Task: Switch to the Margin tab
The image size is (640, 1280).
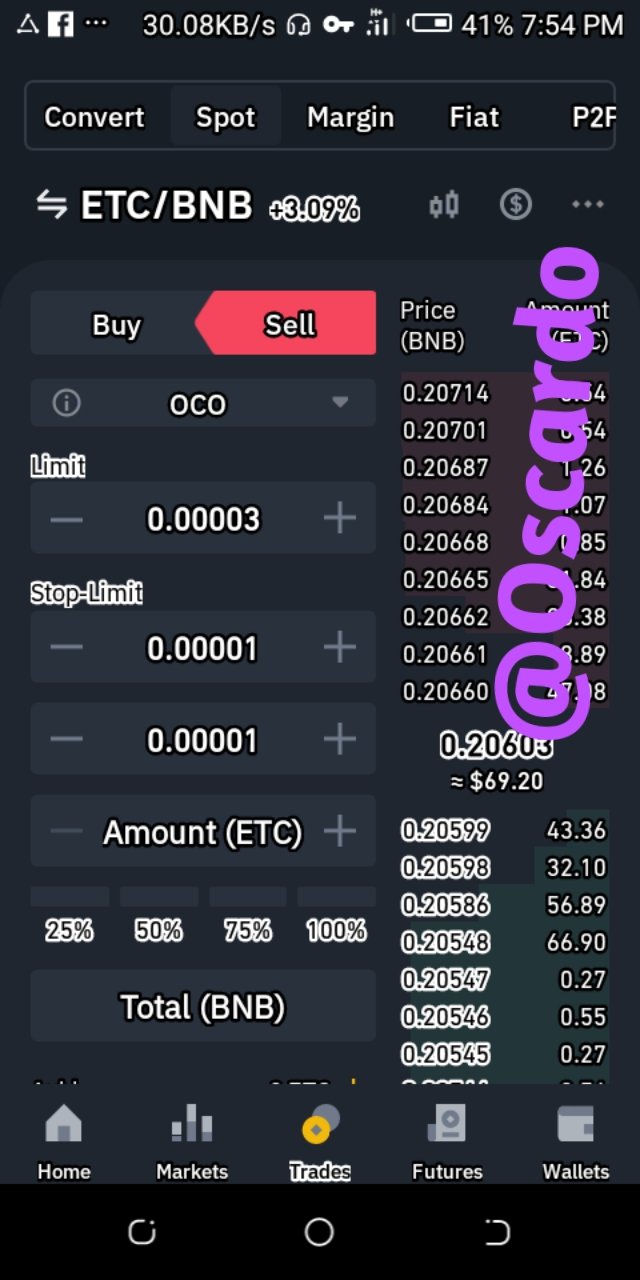Action: [350, 117]
